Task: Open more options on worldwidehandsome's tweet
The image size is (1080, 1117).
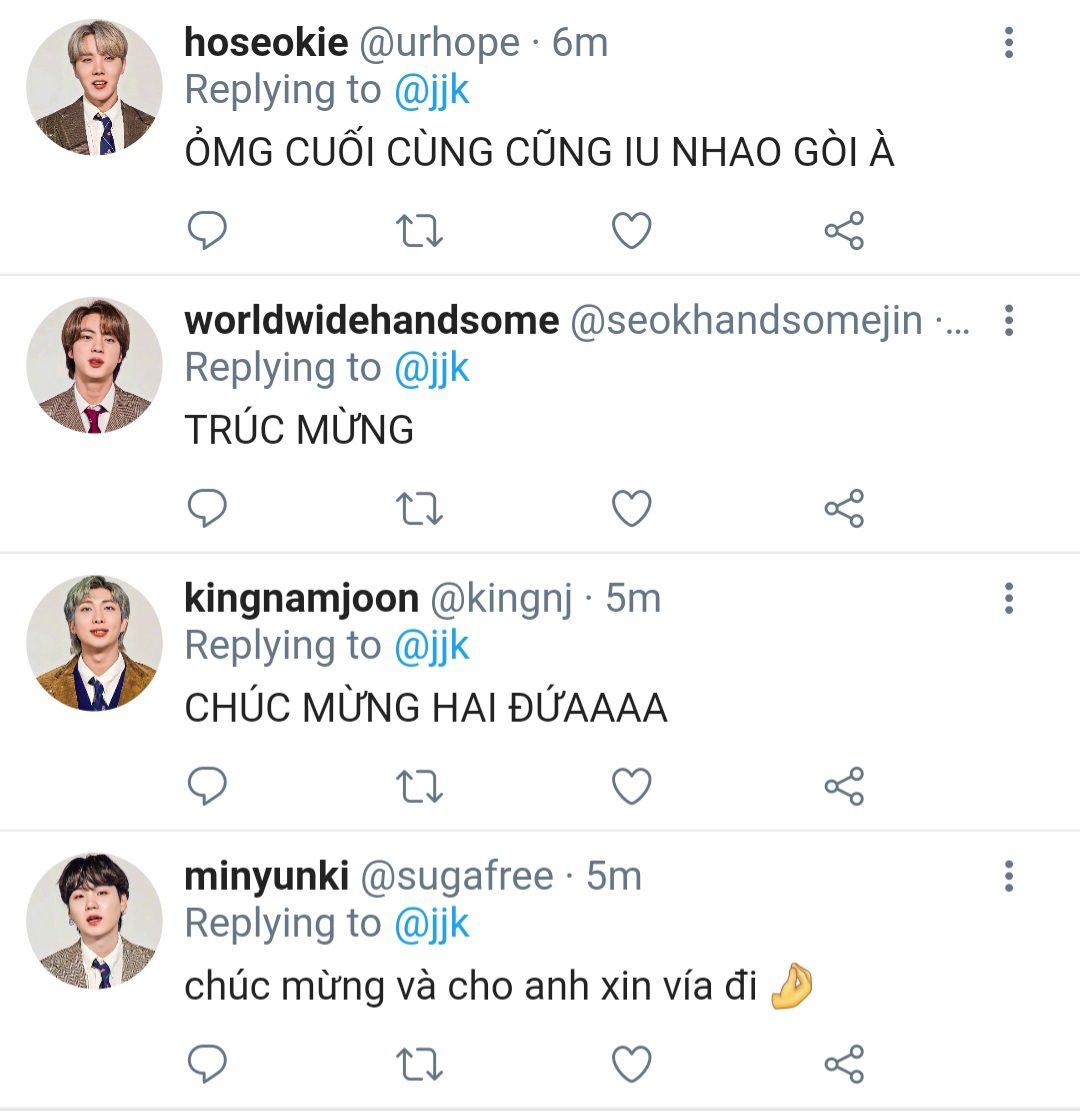Action: click(1008, 321)
